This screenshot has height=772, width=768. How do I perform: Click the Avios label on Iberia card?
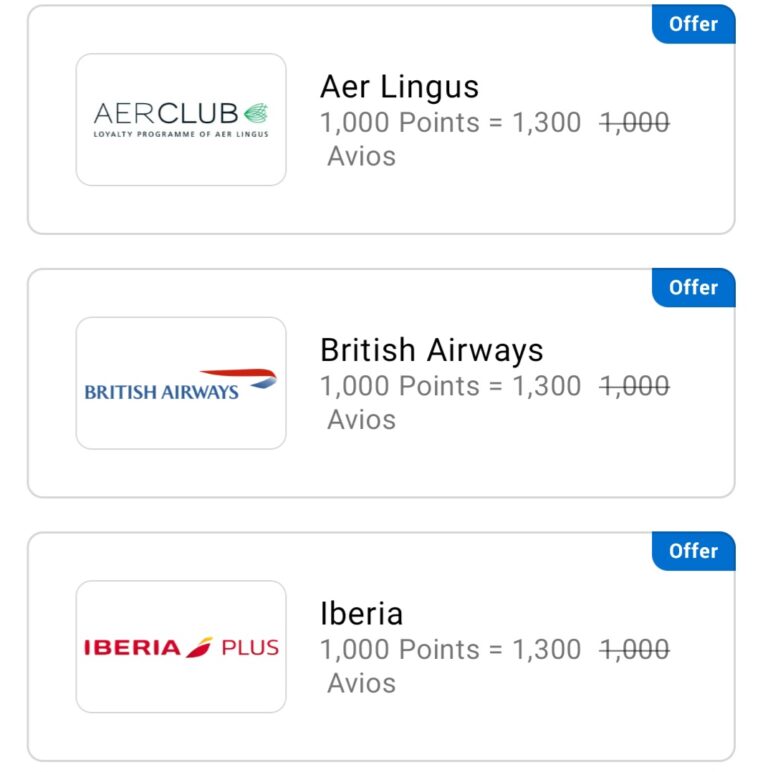pyautogui.click(x=362, y=684)
